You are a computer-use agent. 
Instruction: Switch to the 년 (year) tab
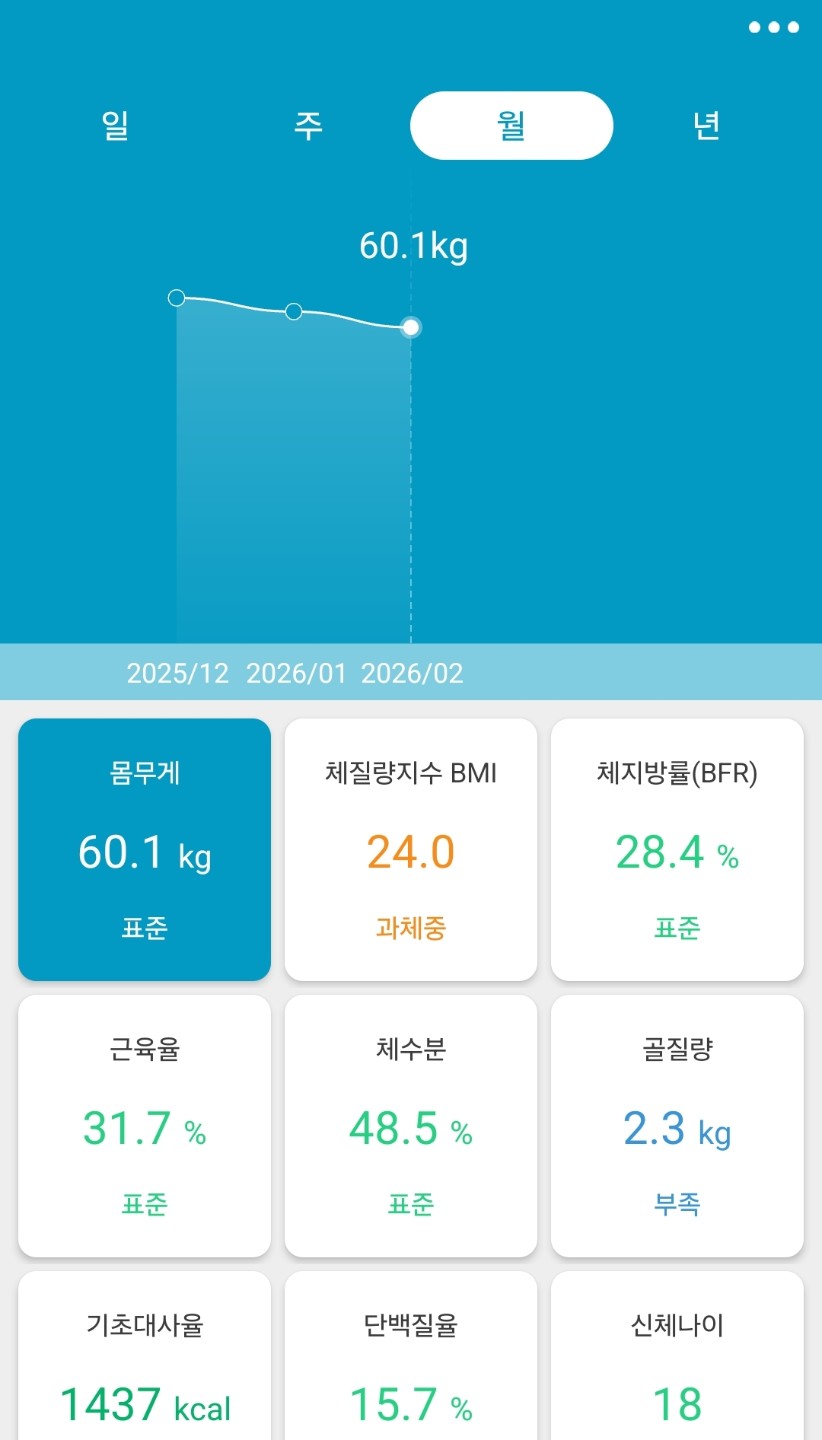pyautogui.click(x=707, y=126)
